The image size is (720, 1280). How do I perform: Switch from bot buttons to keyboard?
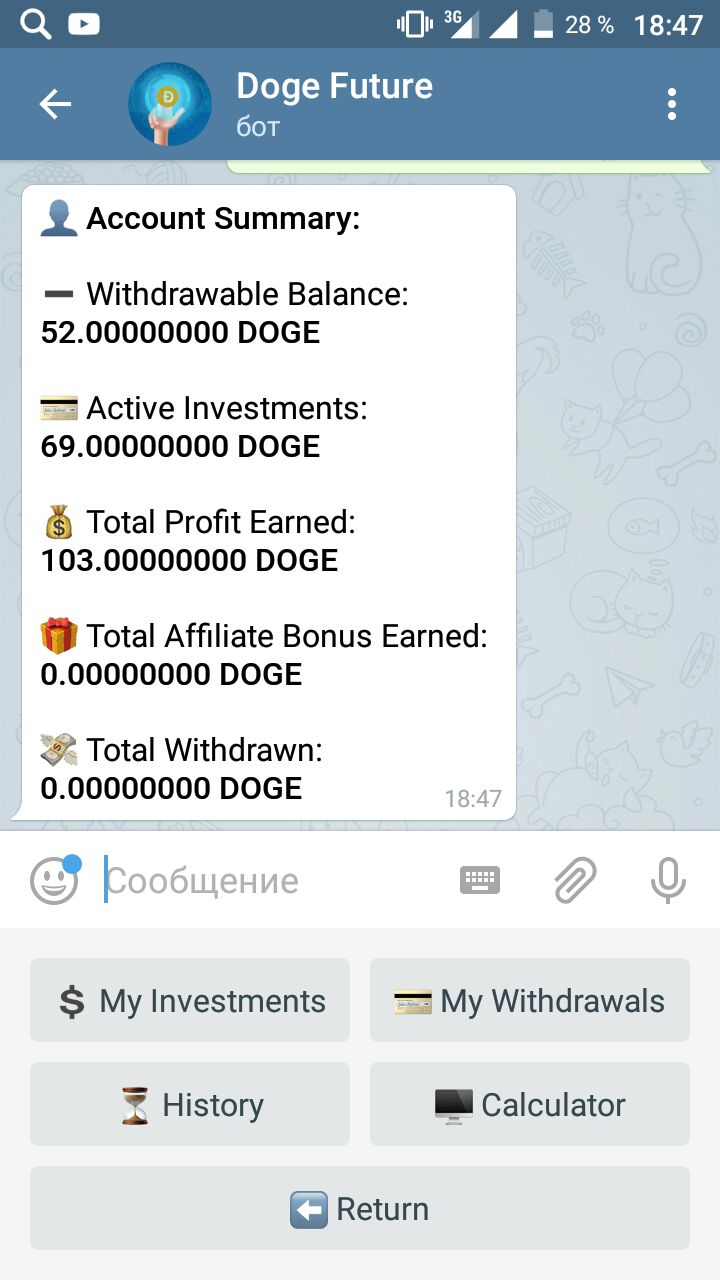pos(480,880)
